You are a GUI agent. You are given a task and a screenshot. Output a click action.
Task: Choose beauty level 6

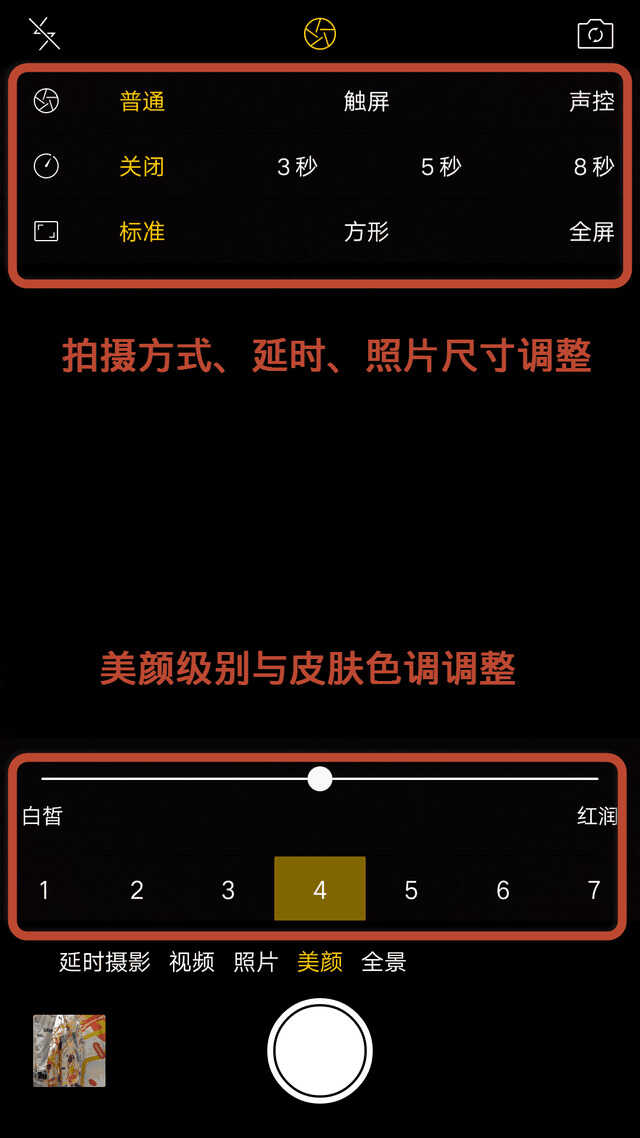click(x=503, y=889)
